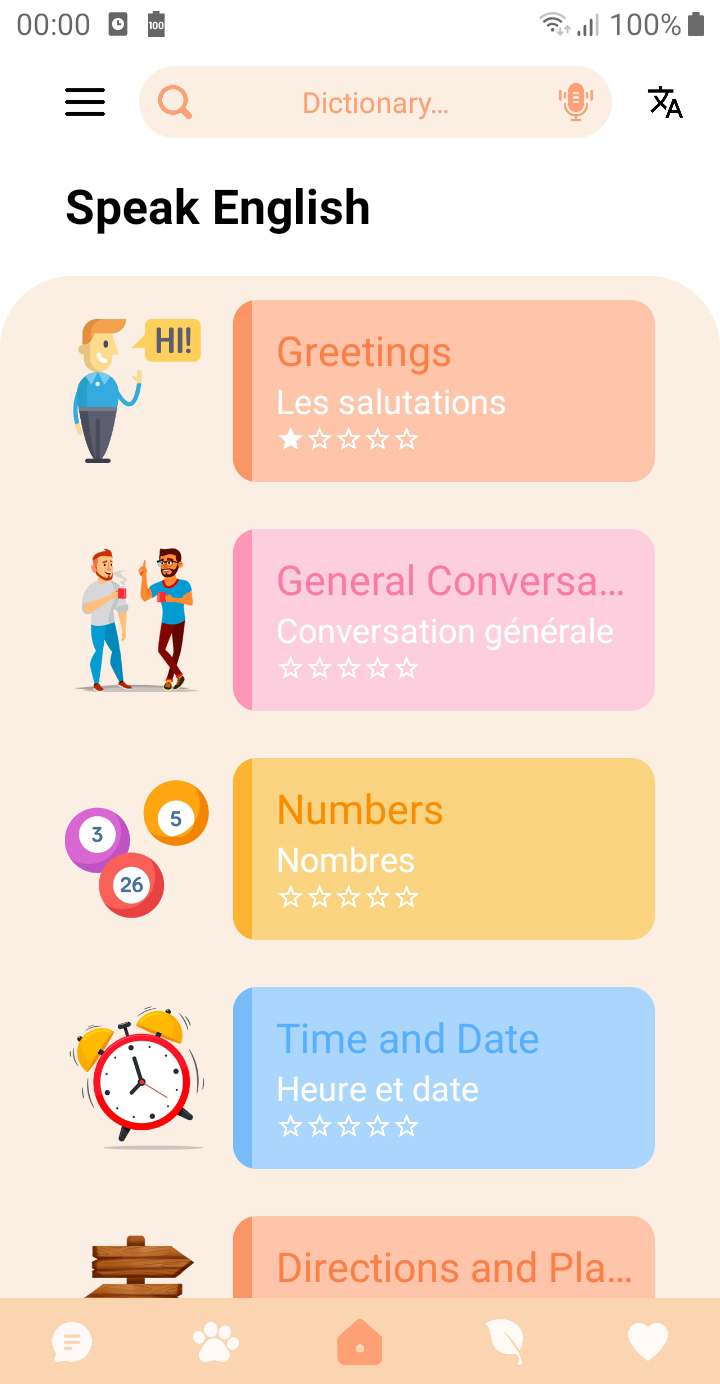720x1384 pixels.
Task: Tap the microphone icon for voice search
Action: click(x=575, y=102)
